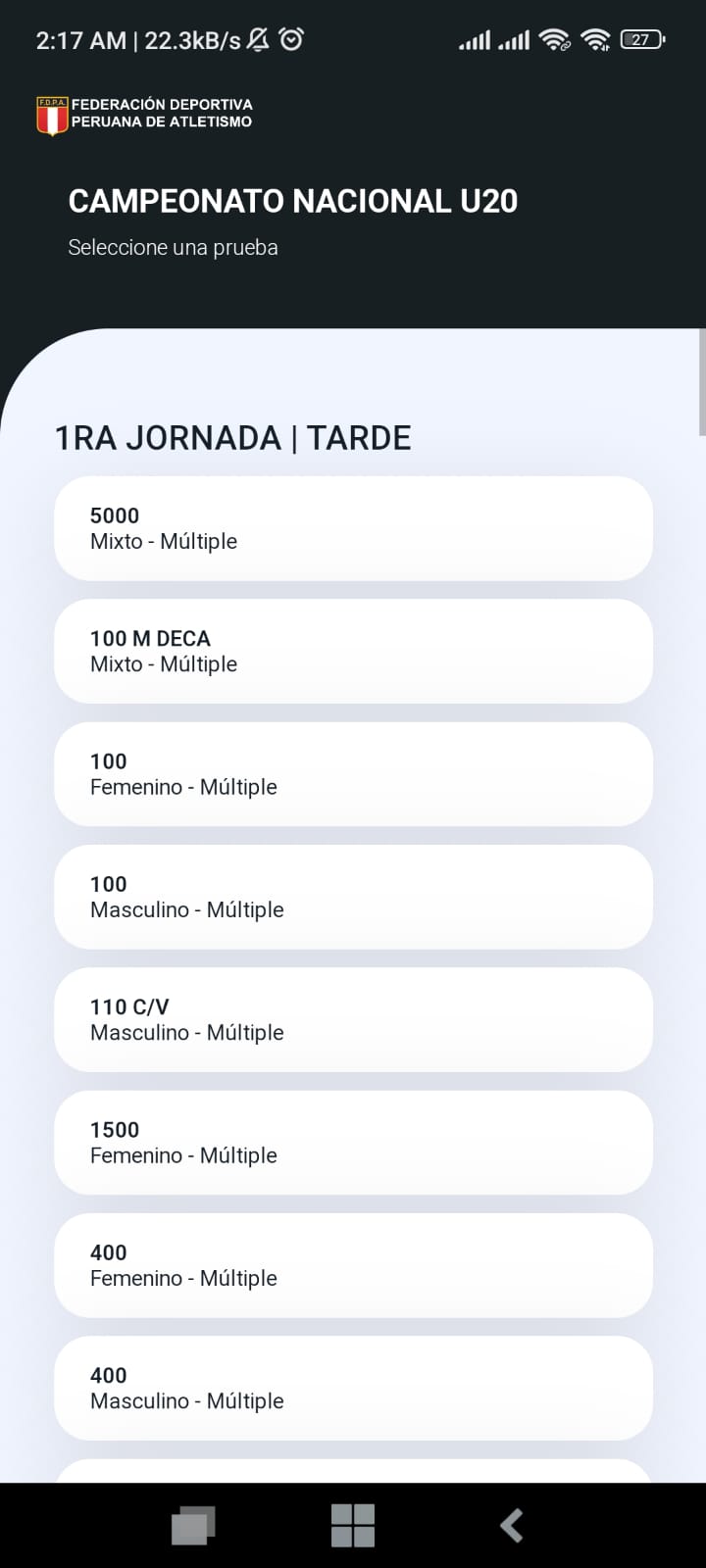Open the 5000 Mixto event
Viewport: 706px width, 1568px height.
tap(353, 528)
